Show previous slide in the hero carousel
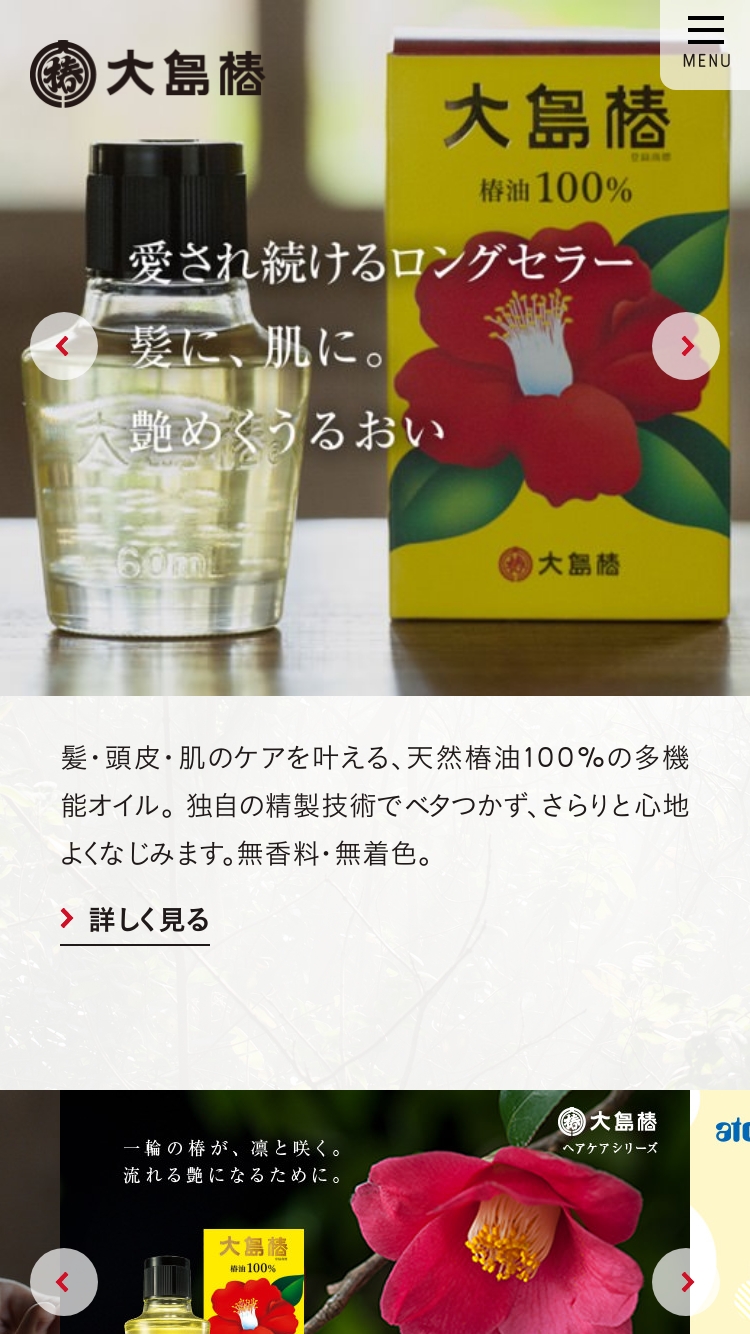750x1334 pixels. (x=64, y=346)
